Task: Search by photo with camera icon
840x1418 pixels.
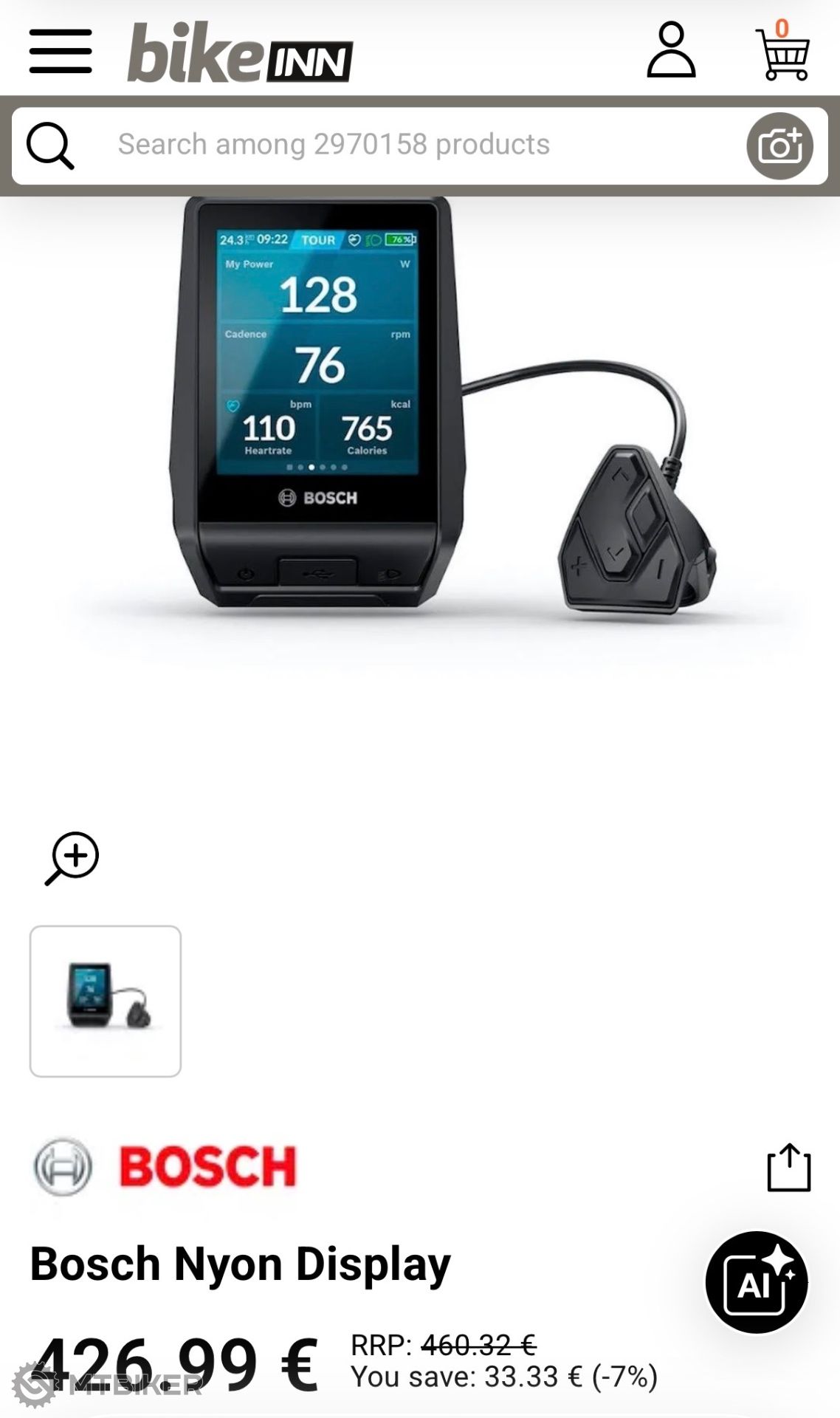Action: click(x=779, y=146)
